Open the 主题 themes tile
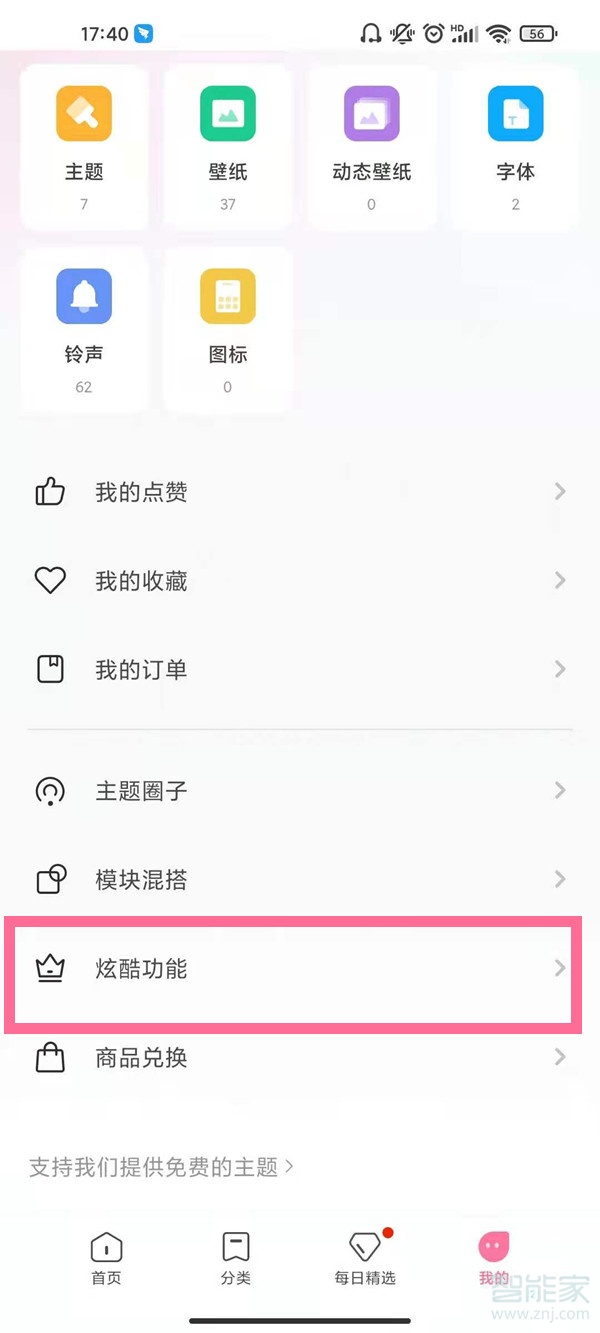Screen dimensions: 600x1333 (84, 145)
